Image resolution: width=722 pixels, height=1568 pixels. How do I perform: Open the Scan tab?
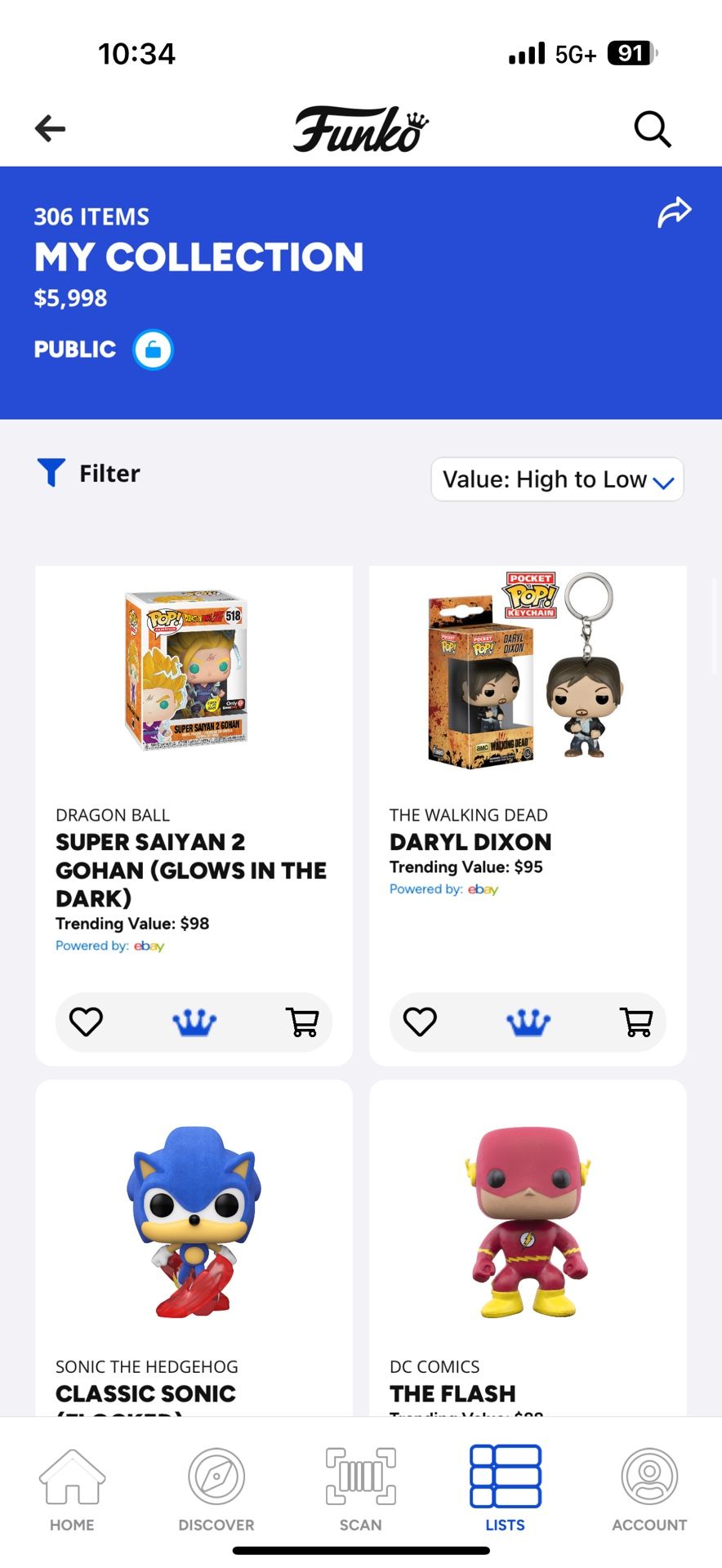(360, 1488)
